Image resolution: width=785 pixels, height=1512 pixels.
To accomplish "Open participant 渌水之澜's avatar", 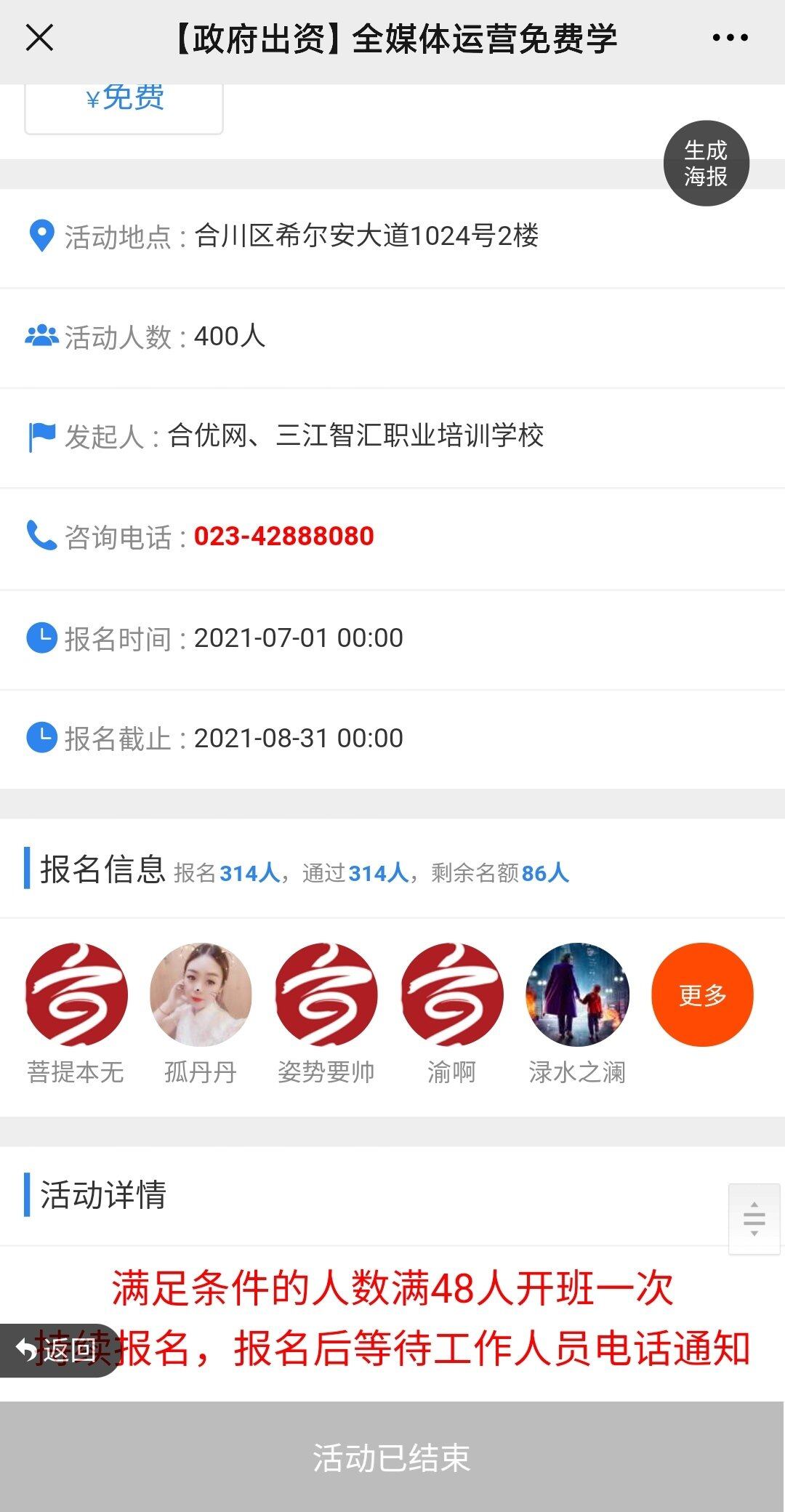I will click(x=577, y=994).
